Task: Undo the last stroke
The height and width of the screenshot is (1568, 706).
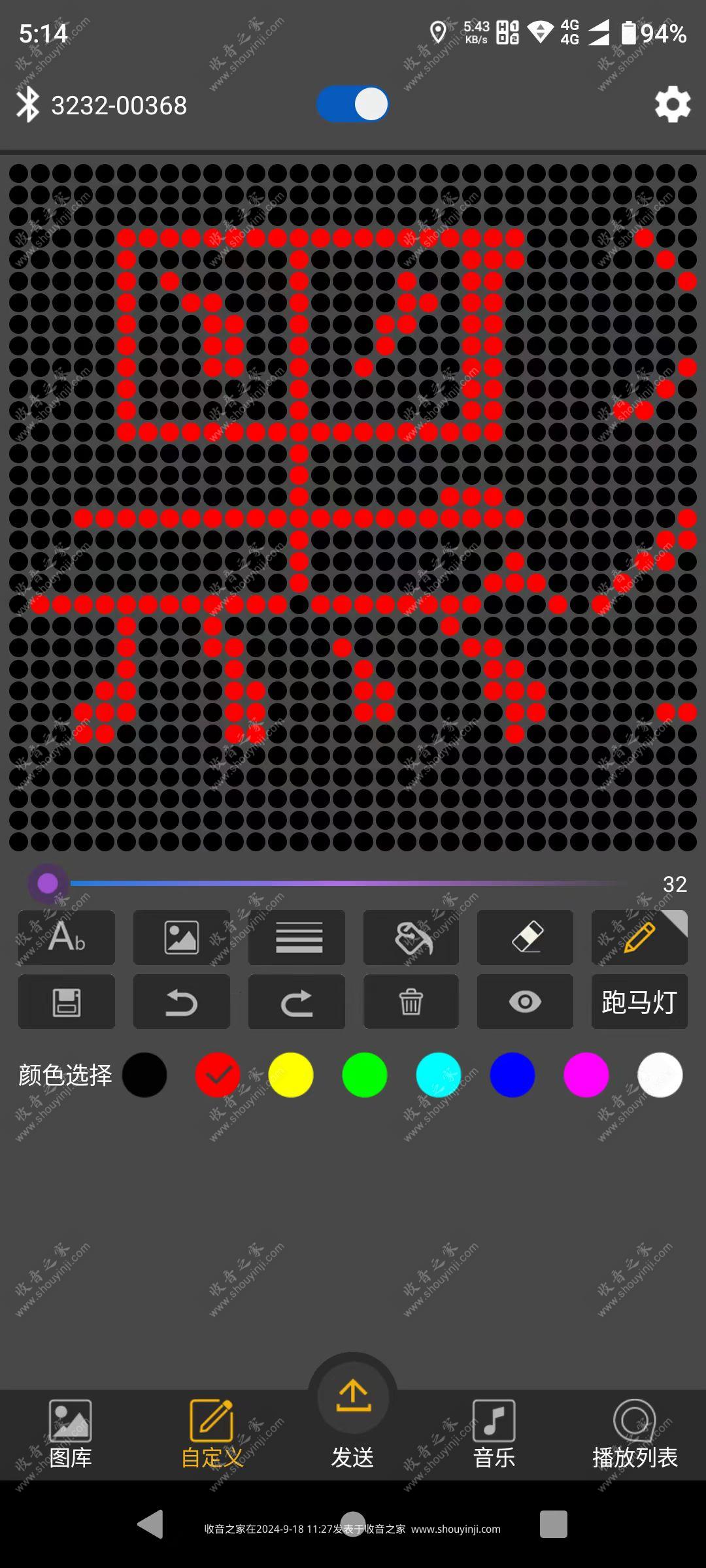Action: pyautogui.click(x=182, y=1002)
